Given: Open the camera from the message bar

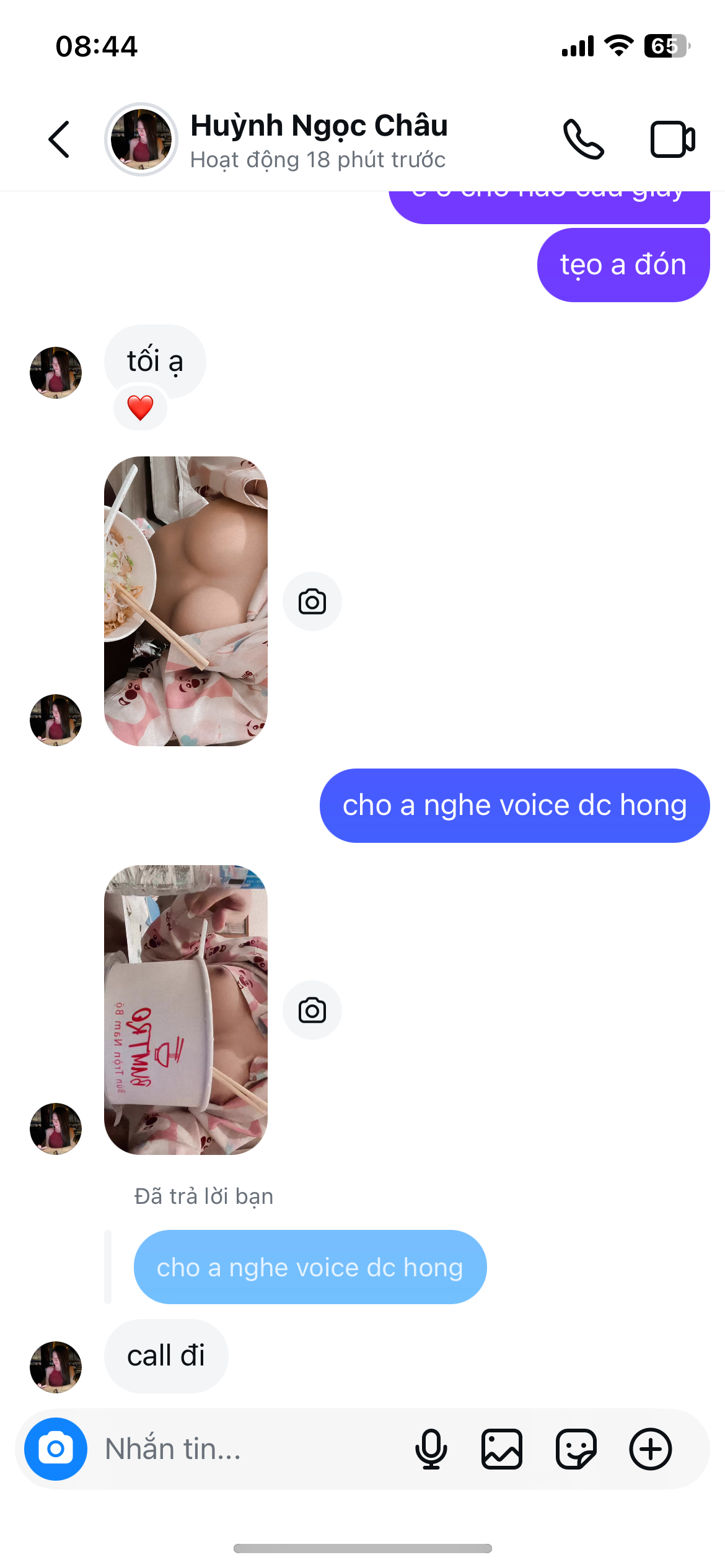Looking at the screenshot, I should click(56, 1449).
